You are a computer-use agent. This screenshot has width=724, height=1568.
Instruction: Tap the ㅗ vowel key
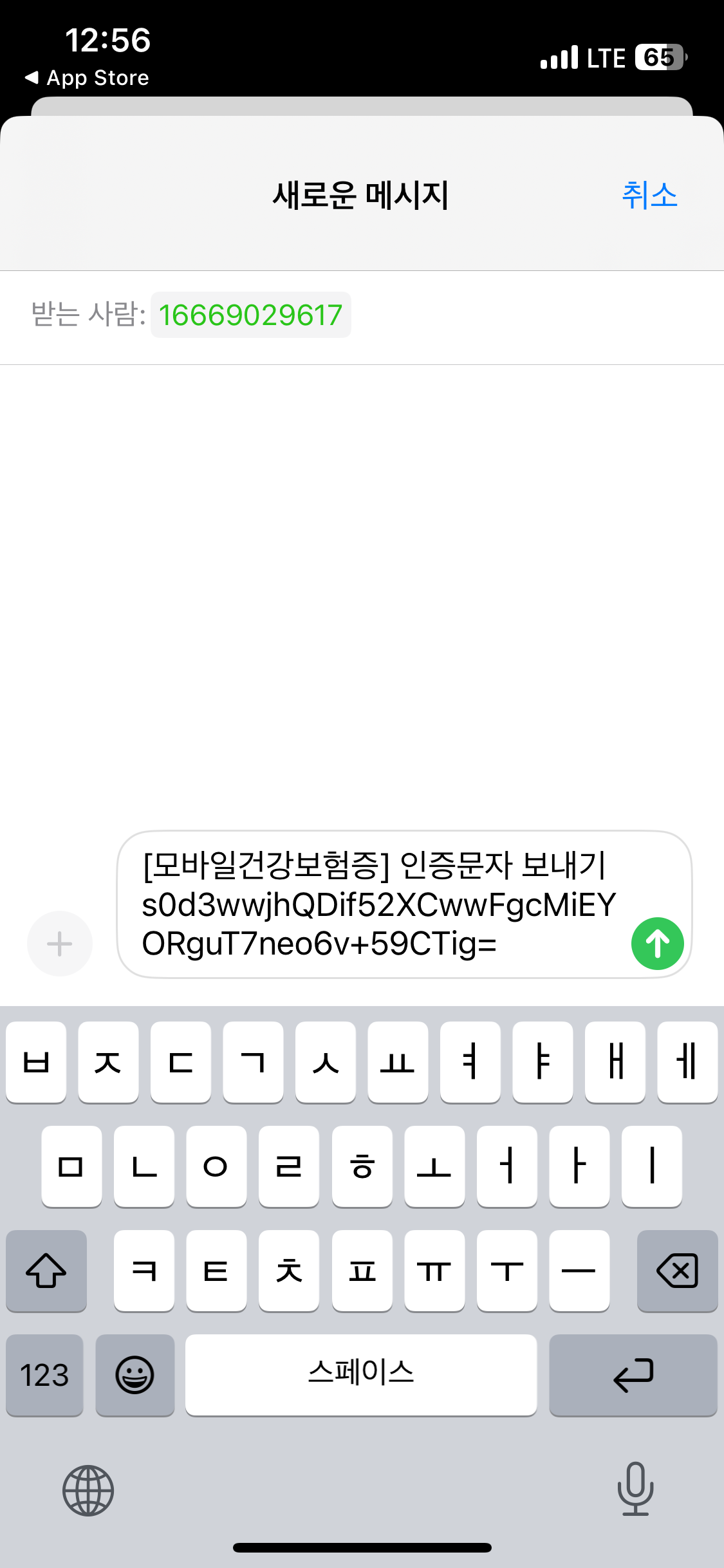click(x=434, y=1167)
